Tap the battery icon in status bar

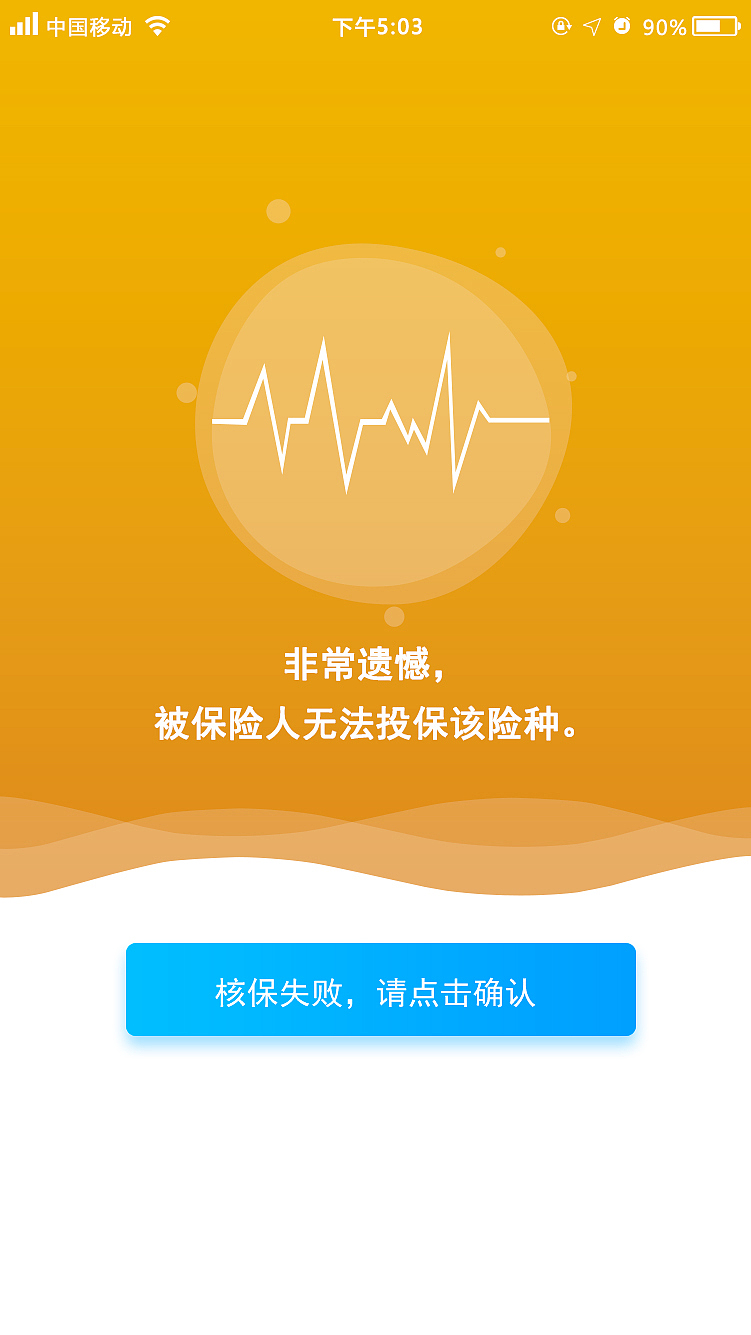click(712, 25)
